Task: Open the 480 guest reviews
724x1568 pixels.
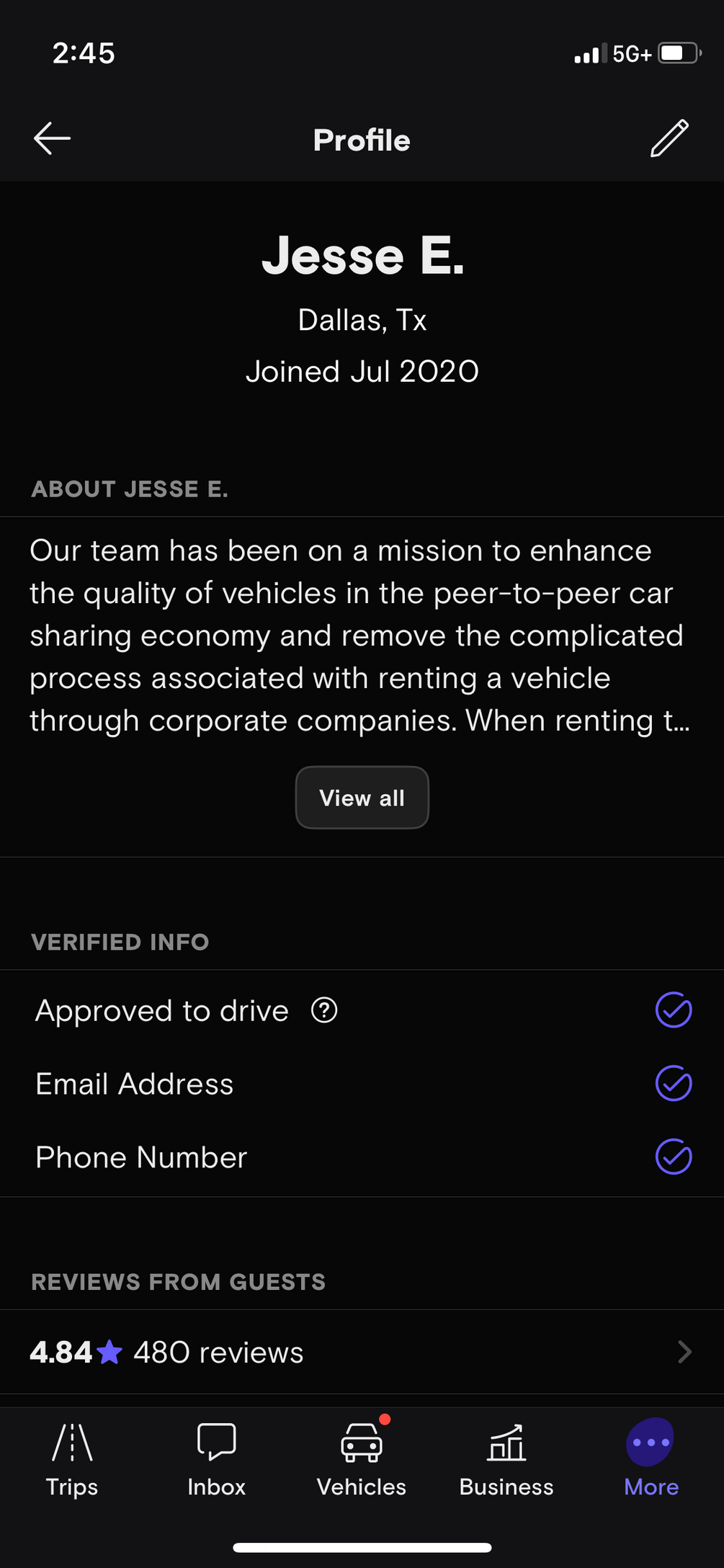Action: [360, 1352]
